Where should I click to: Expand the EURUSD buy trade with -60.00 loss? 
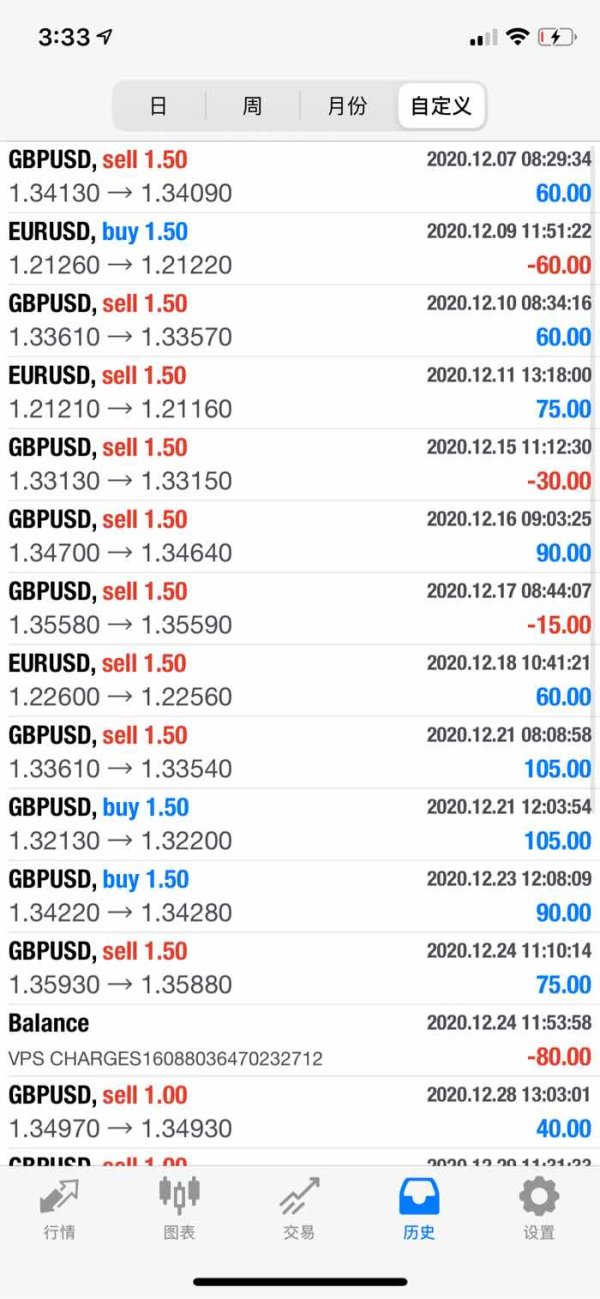pyautogui.click(x=300, y=248)
